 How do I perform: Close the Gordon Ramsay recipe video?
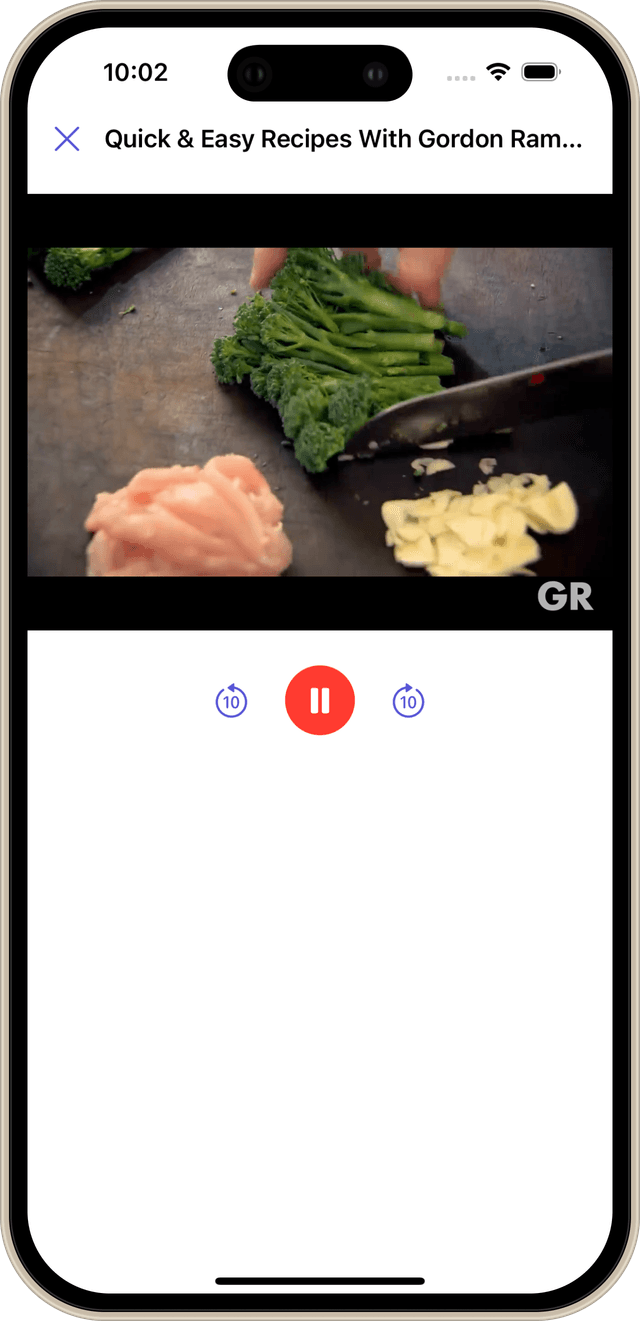click(67, 139)
